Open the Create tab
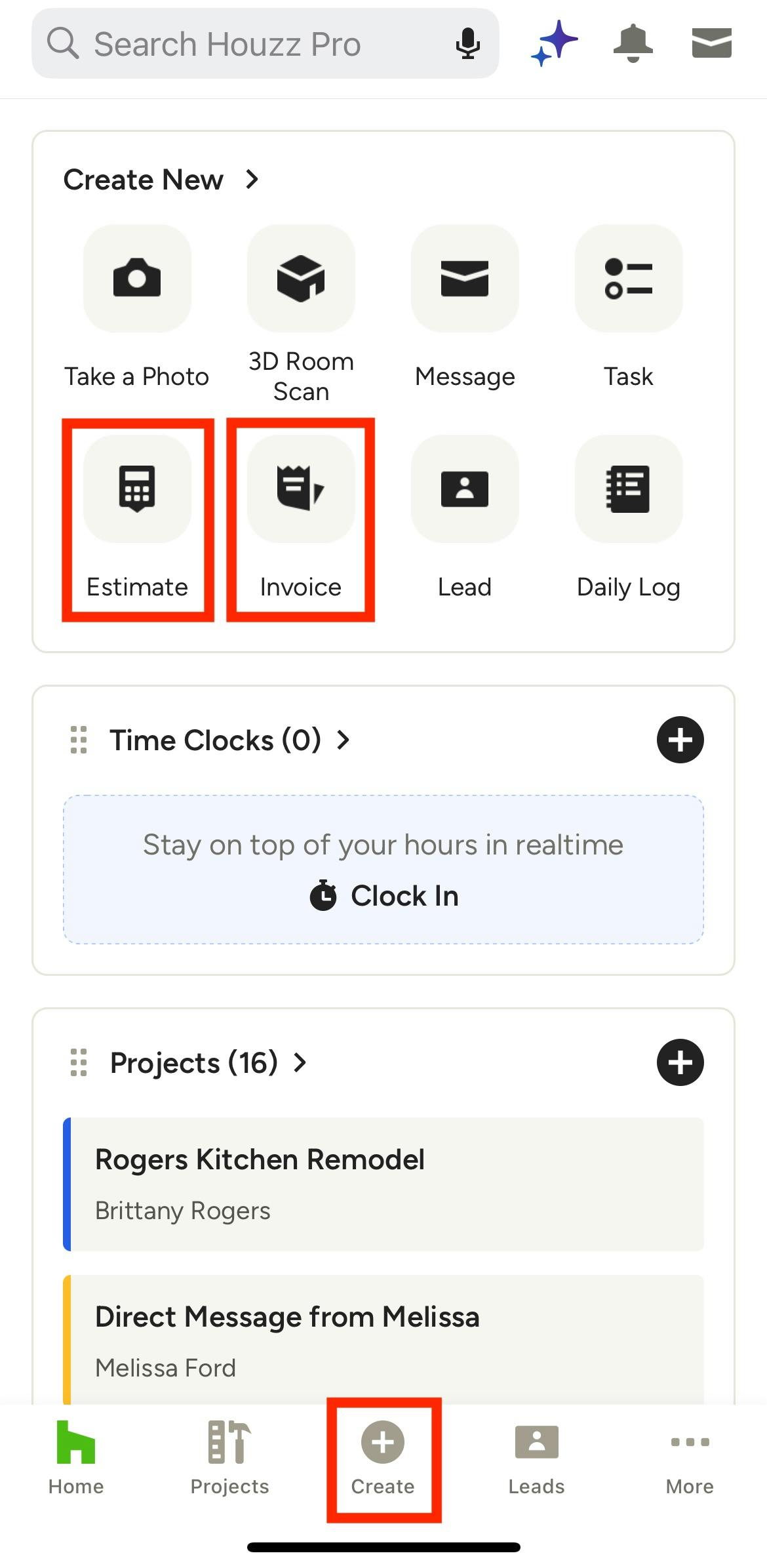 point(383,1459)
